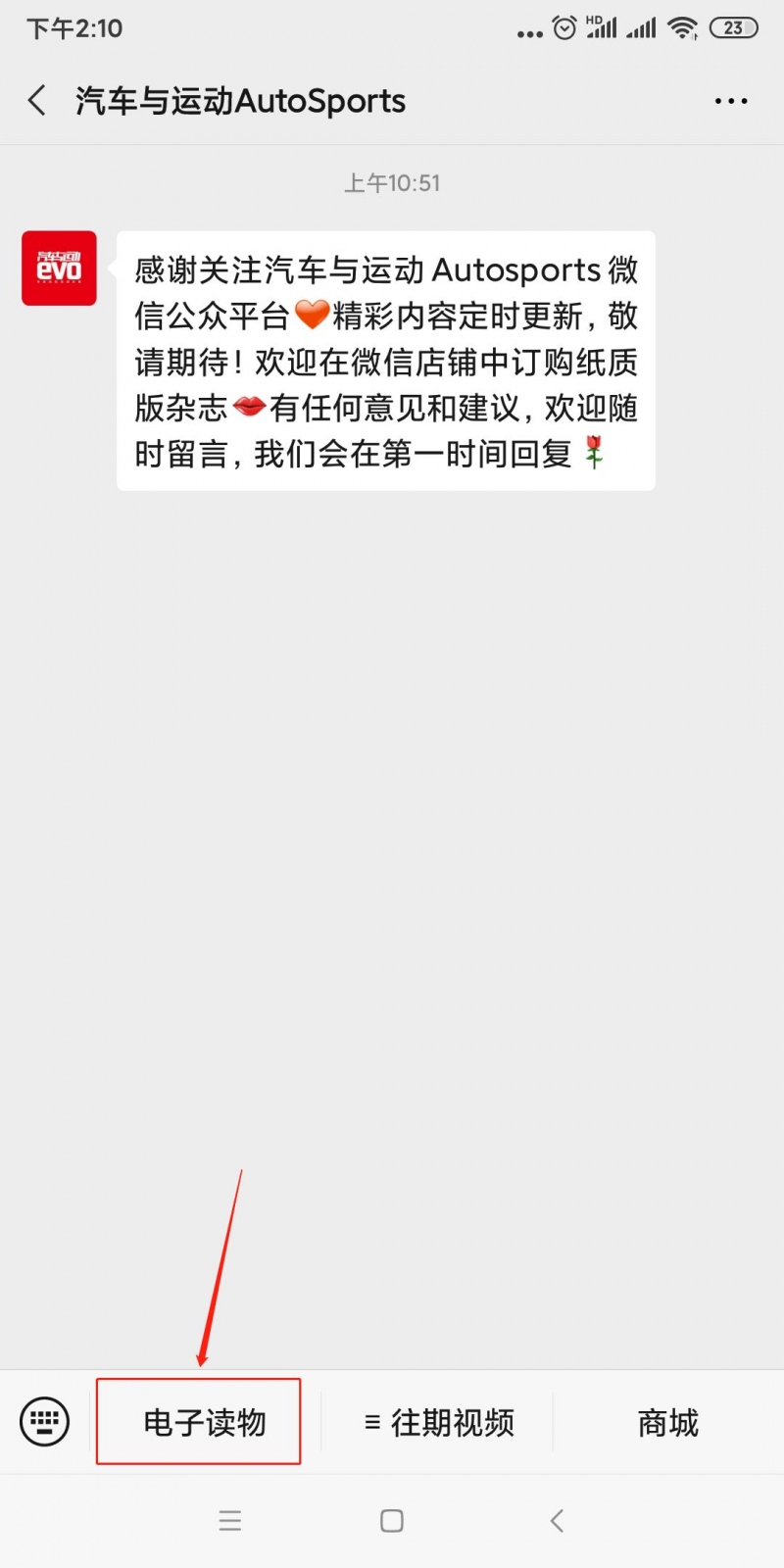Open system recent apps

(230, 1521)
